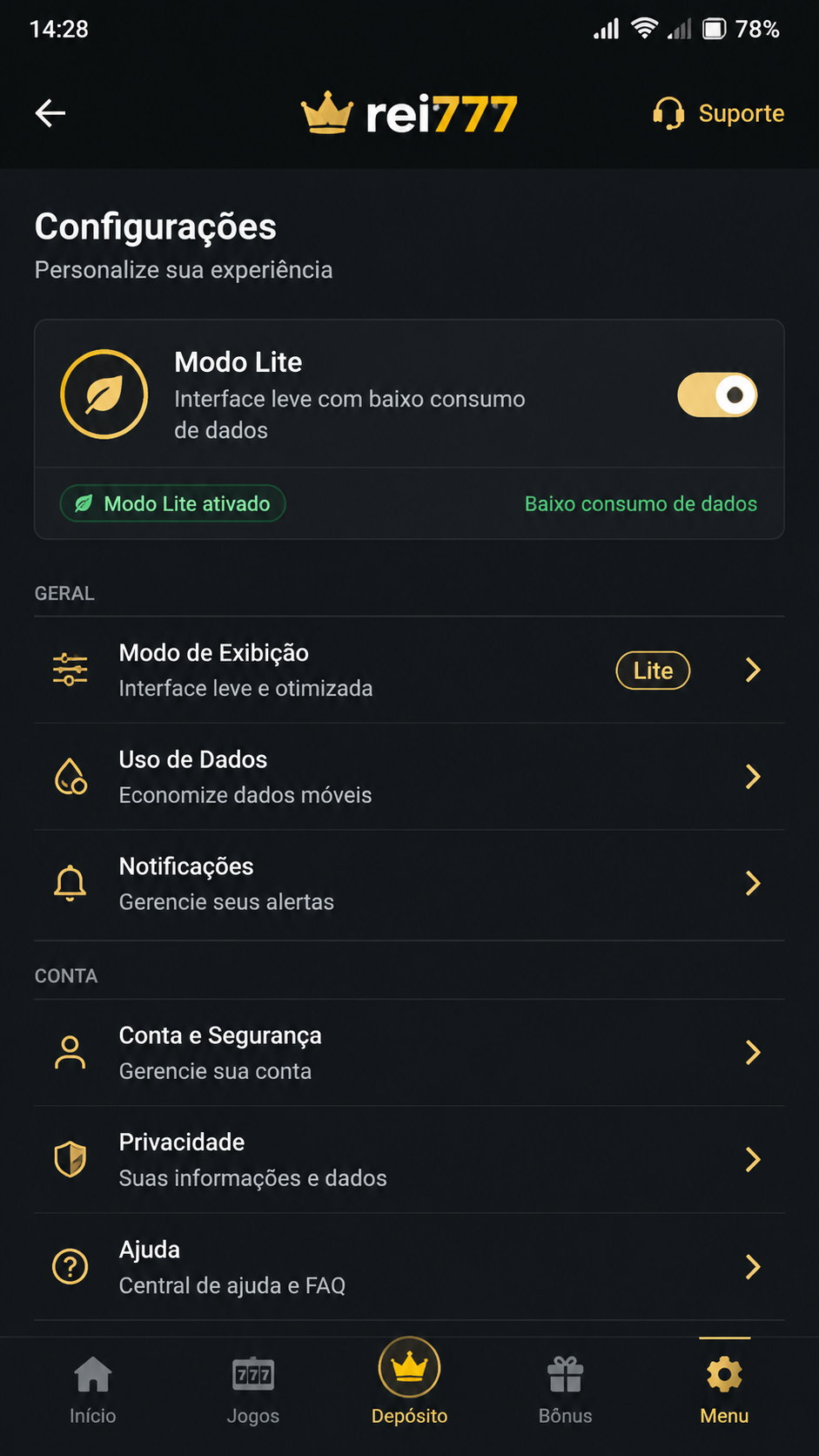Open Suporte headset help
This screenshot has width=819, height=1456.
coord(718,113)
